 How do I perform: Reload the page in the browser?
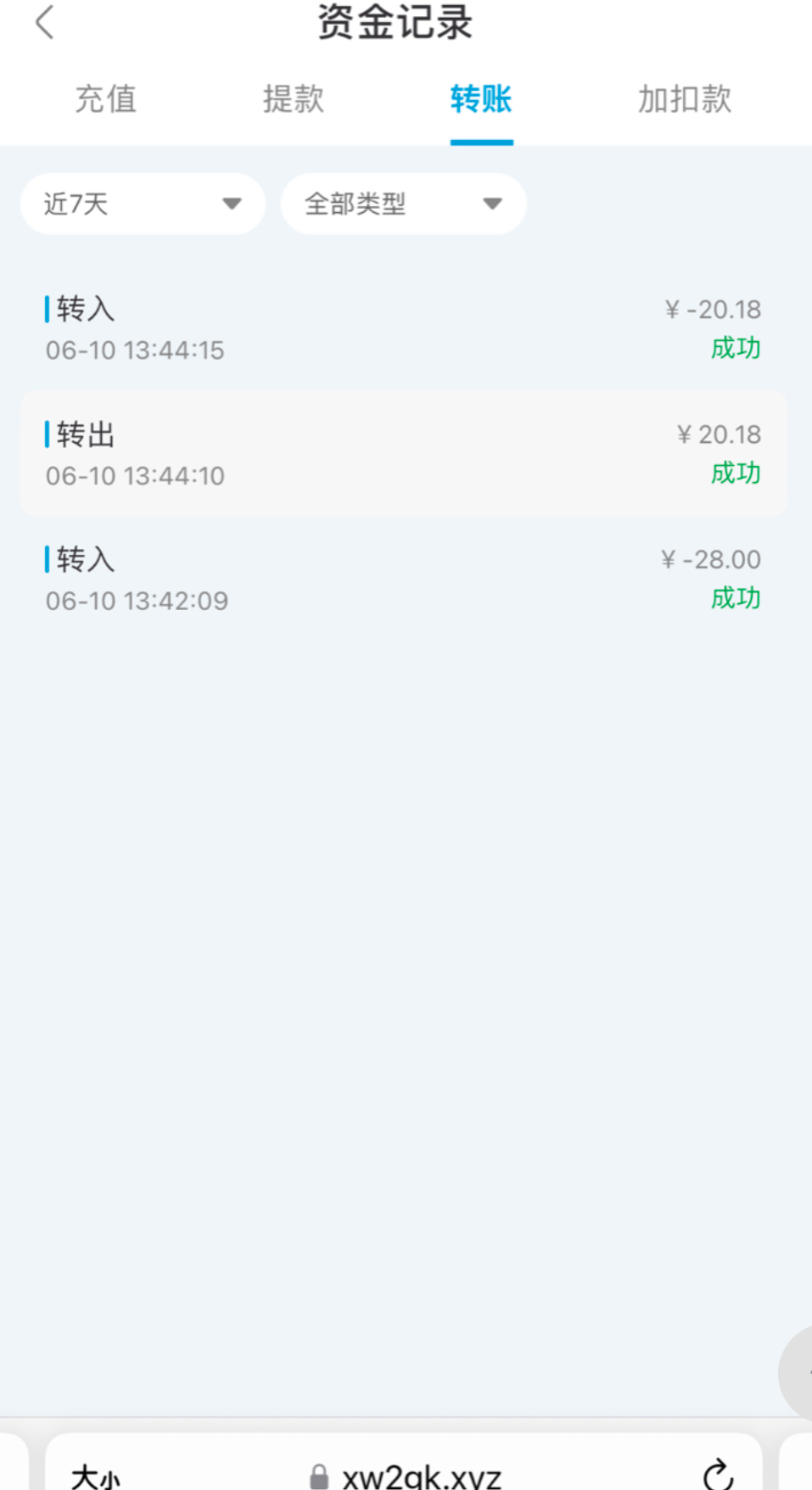click(x=718, y=1475)
